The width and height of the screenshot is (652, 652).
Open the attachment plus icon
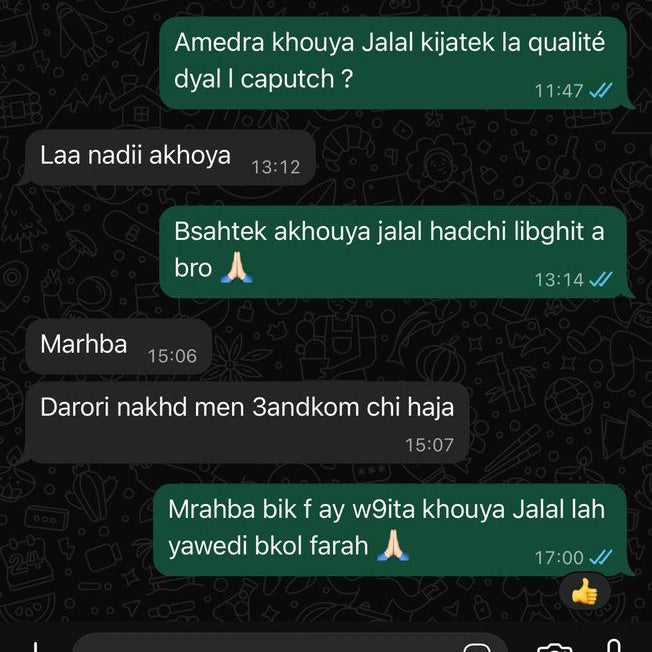(x=37, y=647)
